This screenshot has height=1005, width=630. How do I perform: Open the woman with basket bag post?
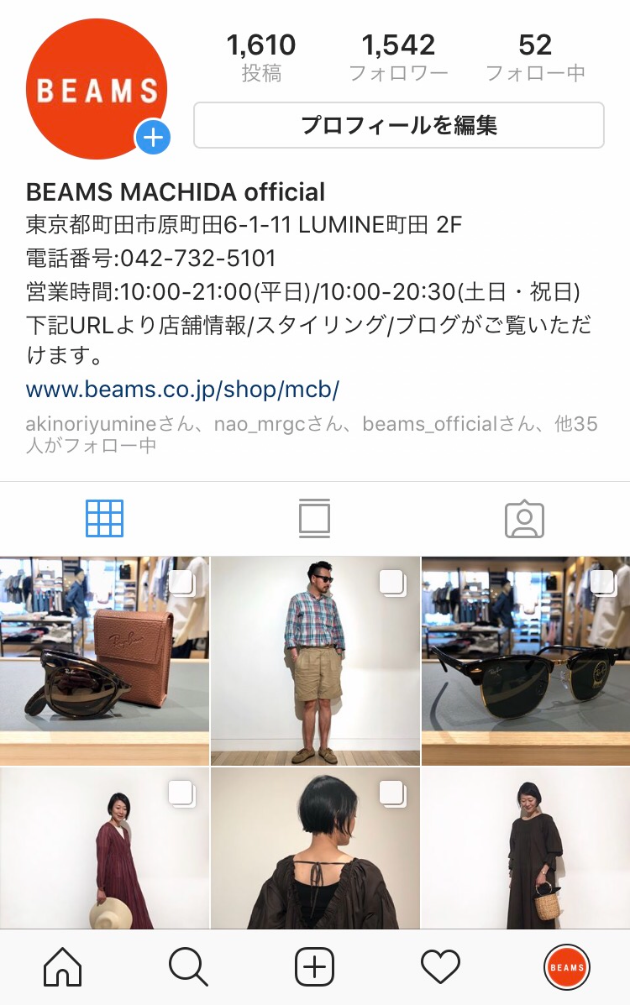tap(526, 848)
